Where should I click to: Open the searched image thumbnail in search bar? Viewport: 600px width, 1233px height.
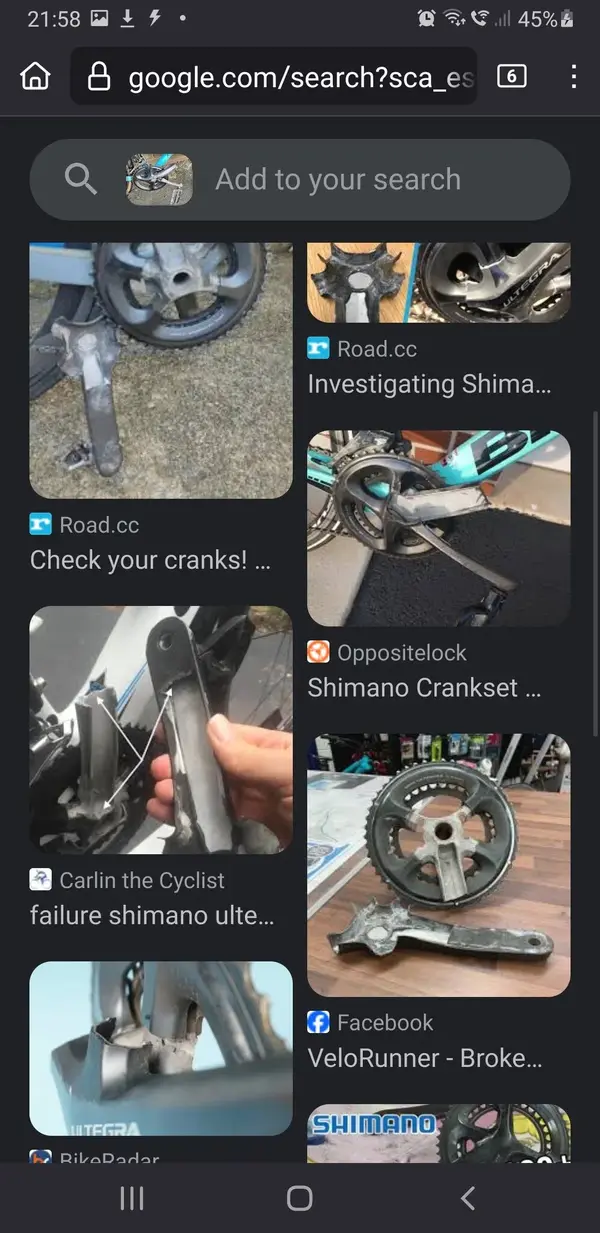[x=159, y=180]
